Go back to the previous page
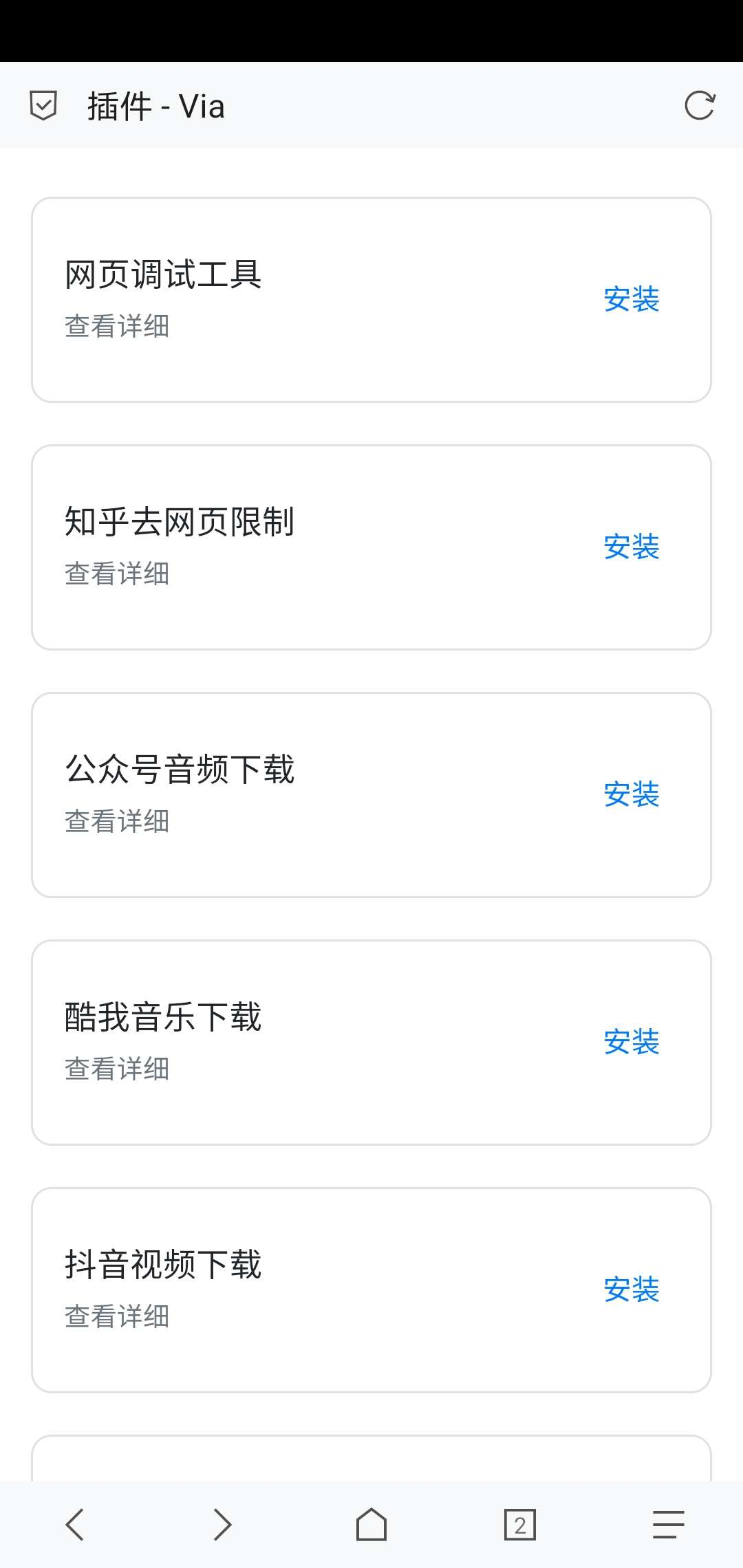Image resolution: width=743 pixels, height=1568 pixels. [x=74, y=1525]
